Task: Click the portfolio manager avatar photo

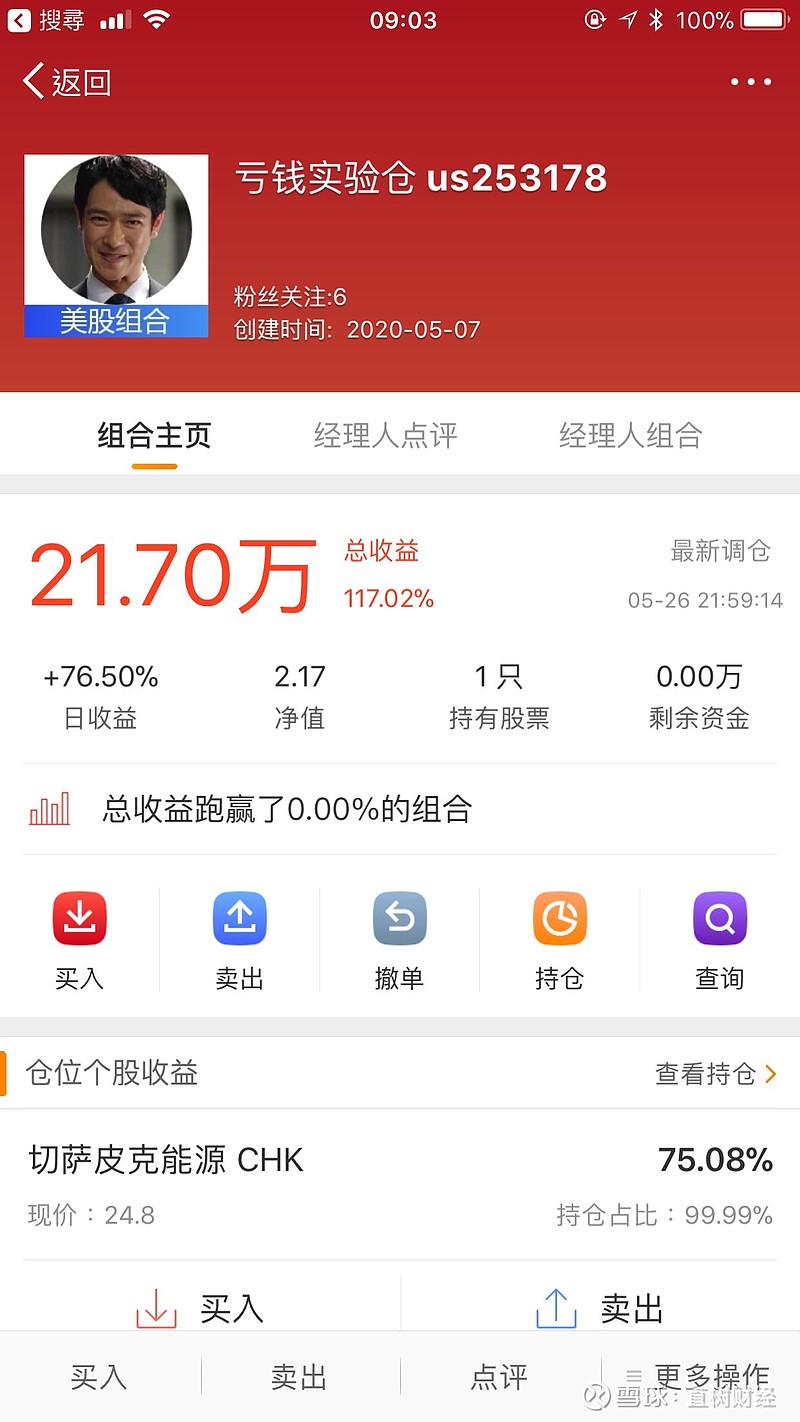Action: click(x=116, y=230)
